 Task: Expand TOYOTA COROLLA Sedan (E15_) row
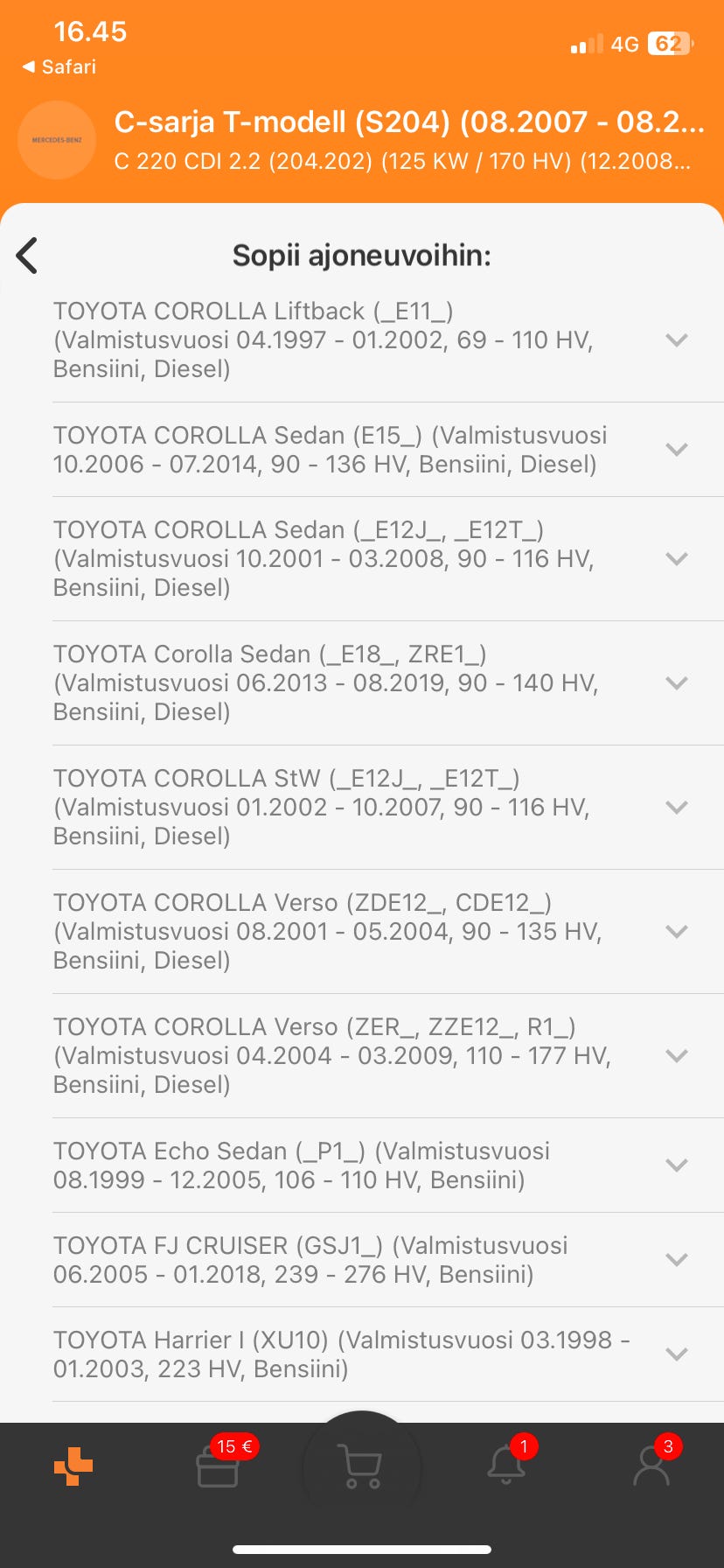pos(676,450)
